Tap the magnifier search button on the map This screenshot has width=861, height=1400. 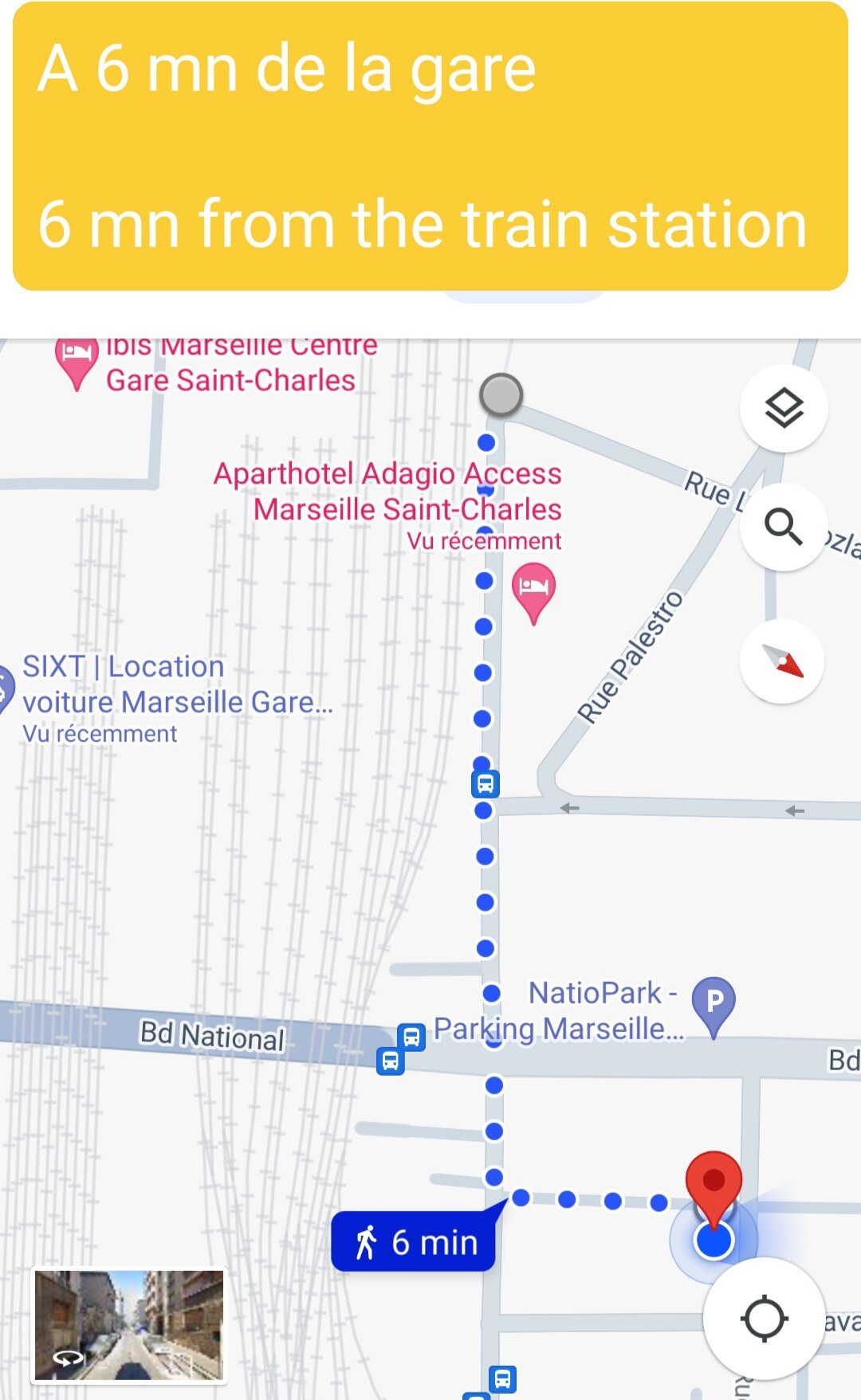pyautogui.click(x=784, y=527)
